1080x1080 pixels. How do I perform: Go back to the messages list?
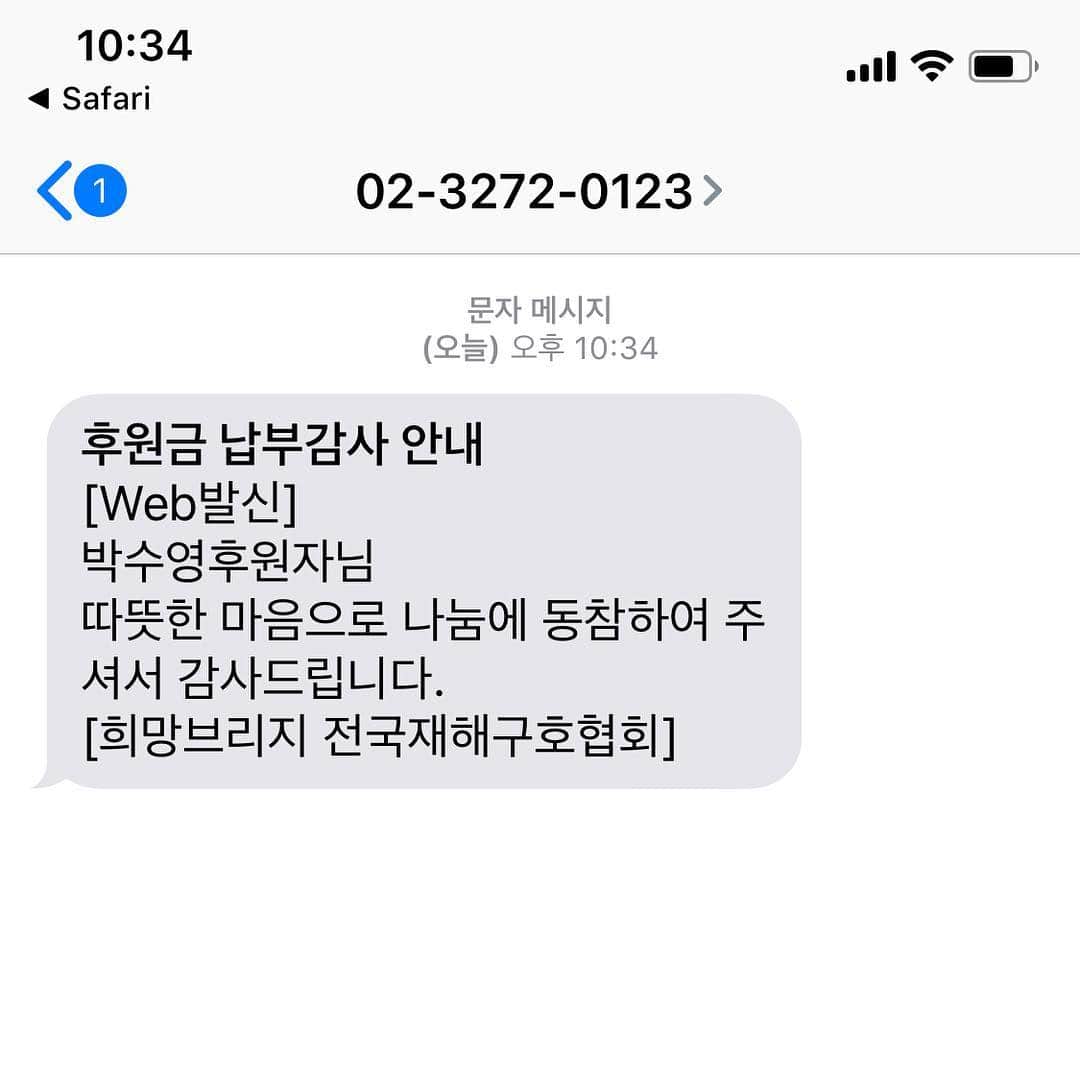pyautogui.click(x=80, y=189)
